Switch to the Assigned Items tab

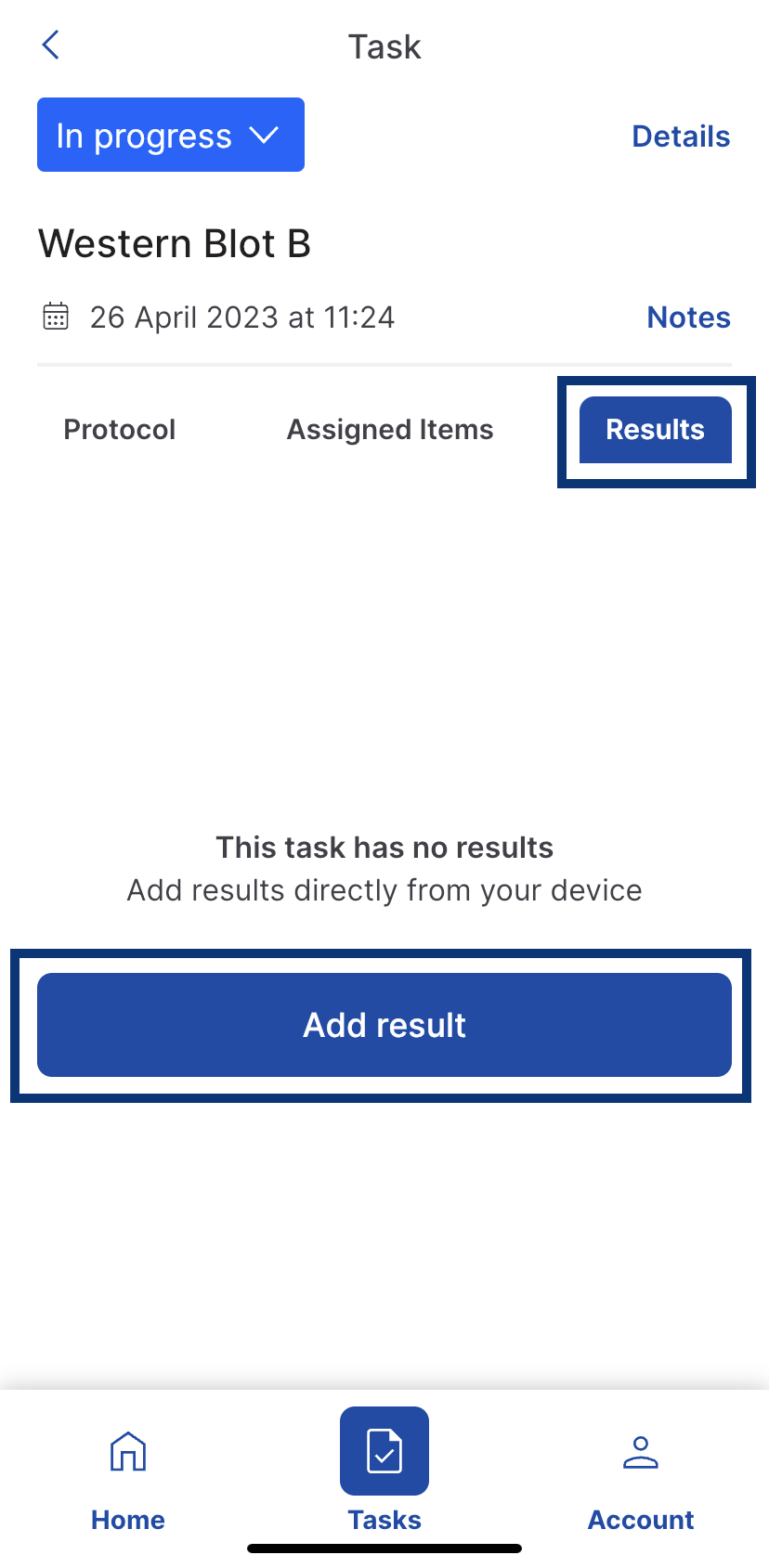(389, 430)
